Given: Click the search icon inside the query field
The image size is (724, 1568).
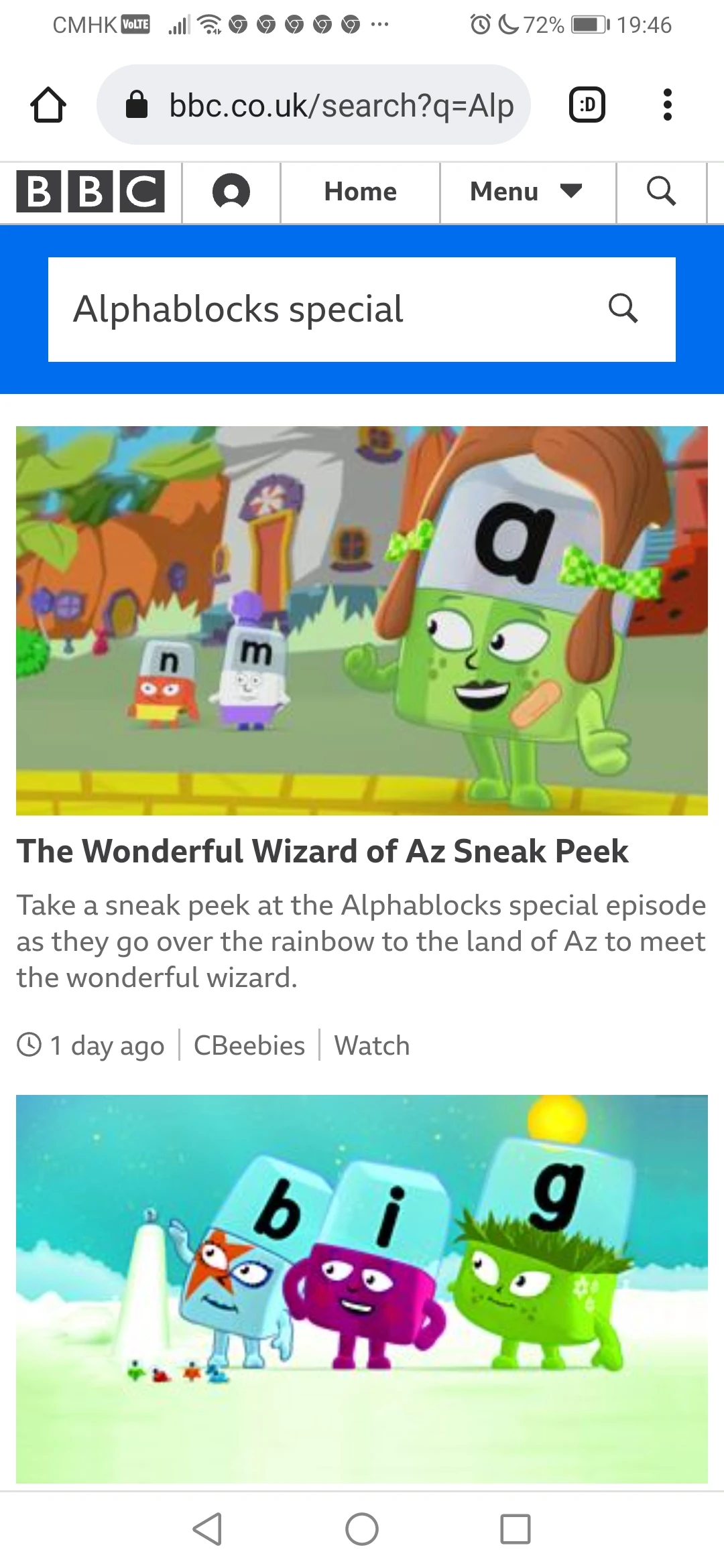Looking at the screenshot, I should 623,308.
